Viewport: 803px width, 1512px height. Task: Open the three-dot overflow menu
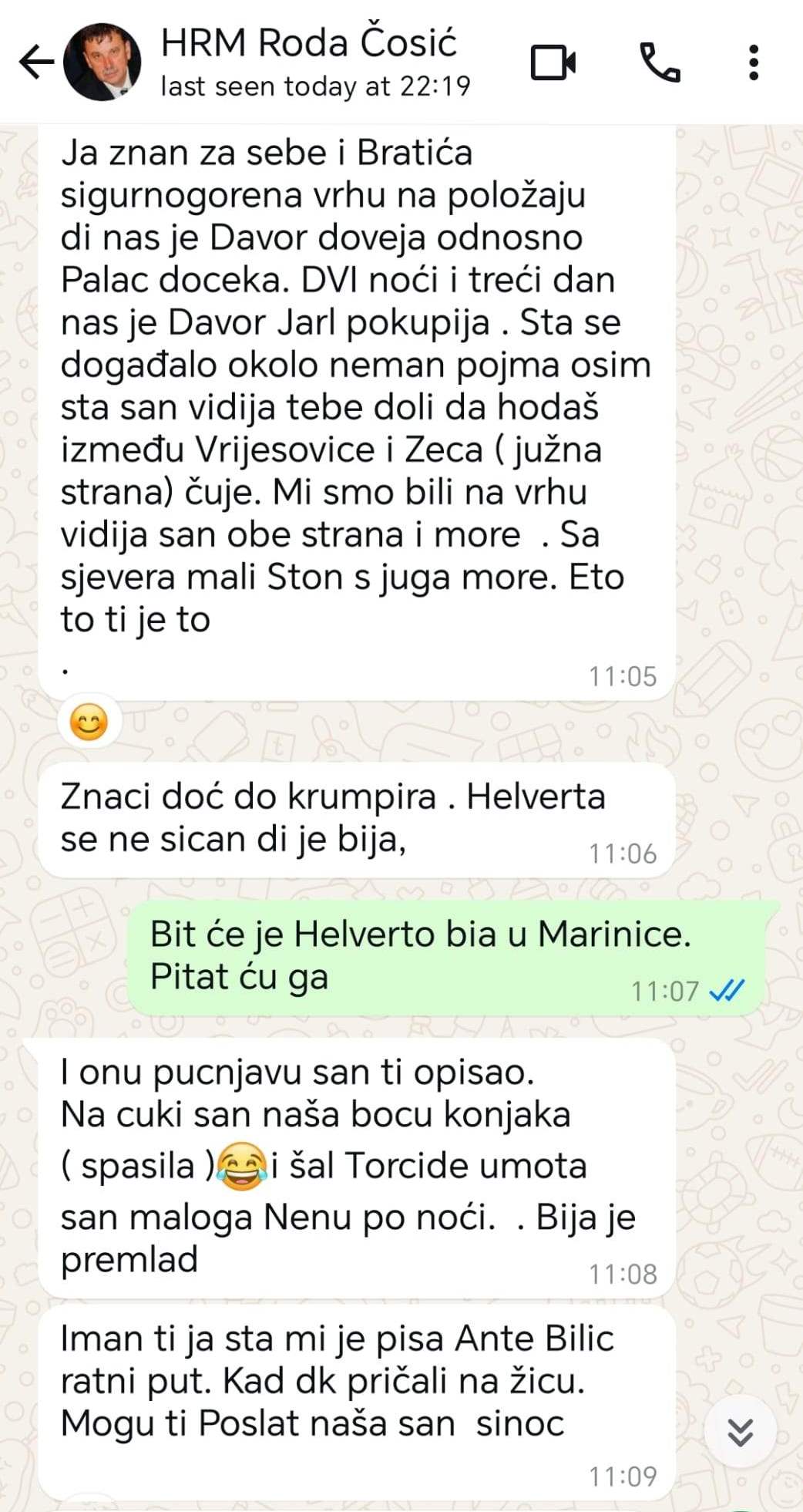[754, 62]
